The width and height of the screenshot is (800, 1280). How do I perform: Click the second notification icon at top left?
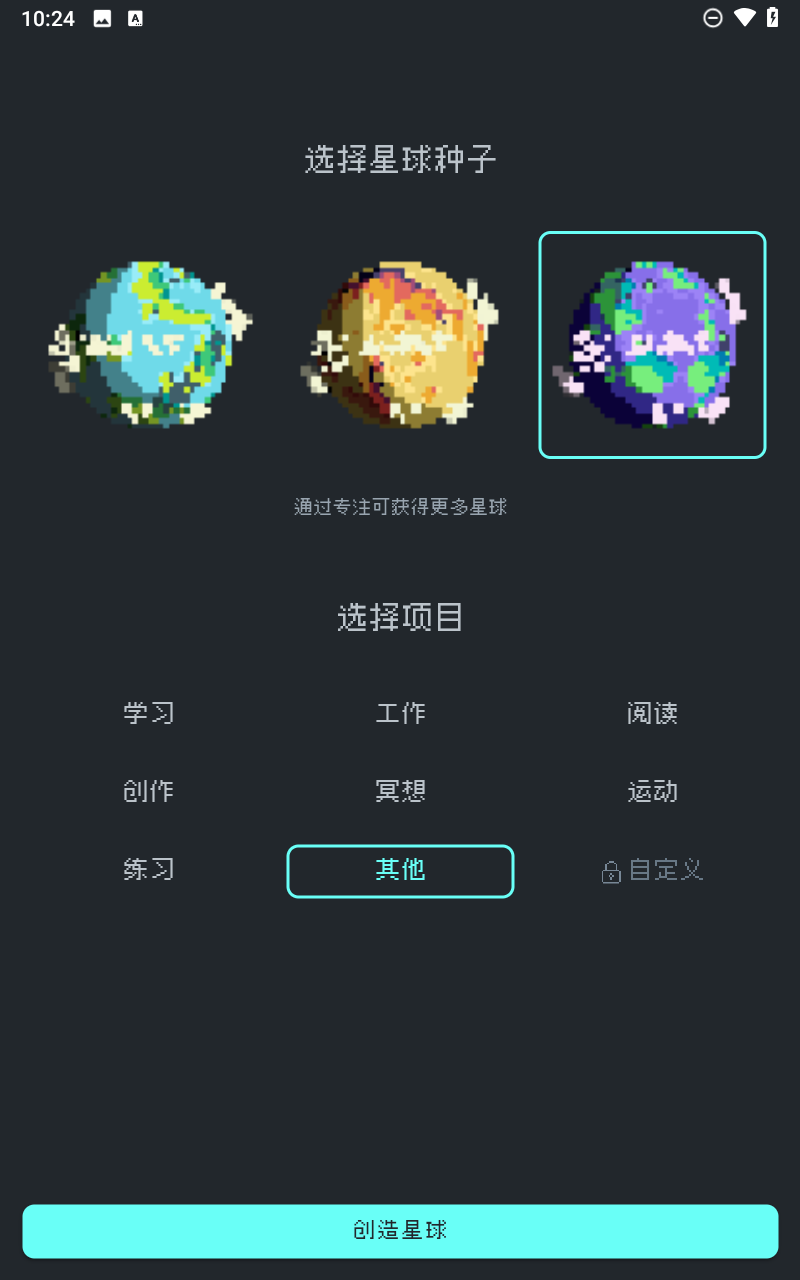coord(134,17)
